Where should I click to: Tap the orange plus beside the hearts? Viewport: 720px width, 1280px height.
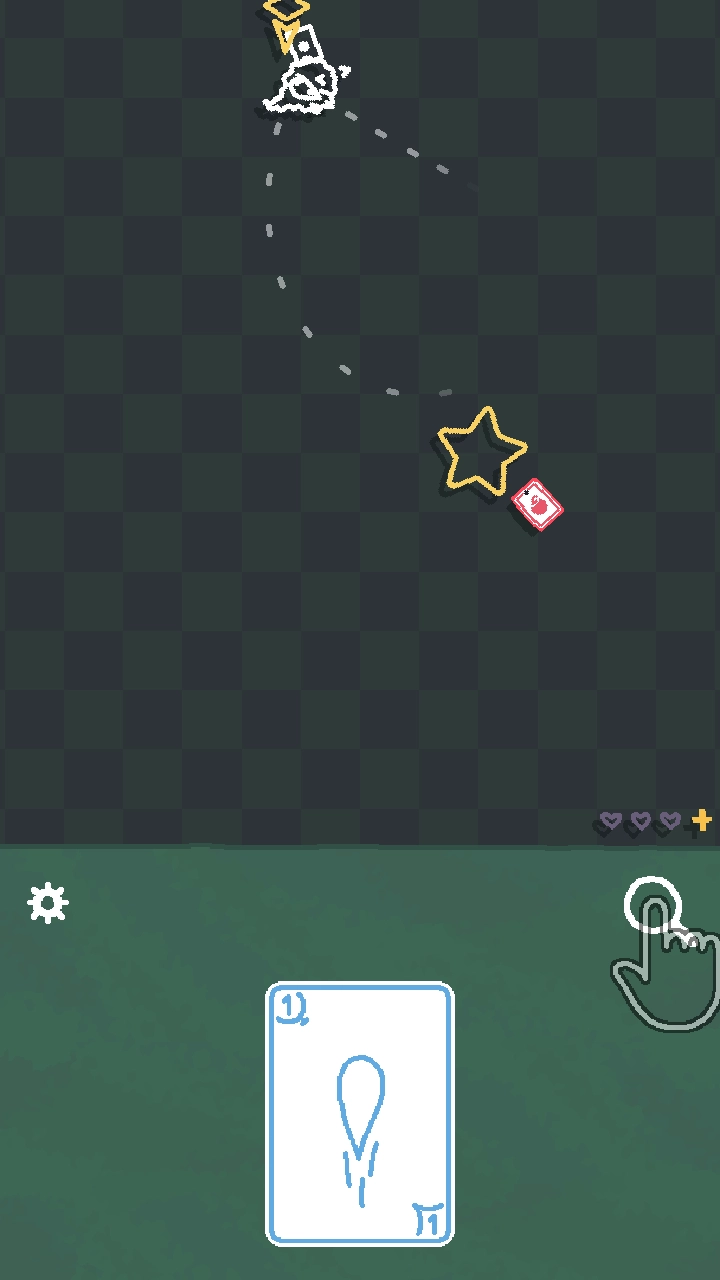pyautogui.click(x=701, y=821)
